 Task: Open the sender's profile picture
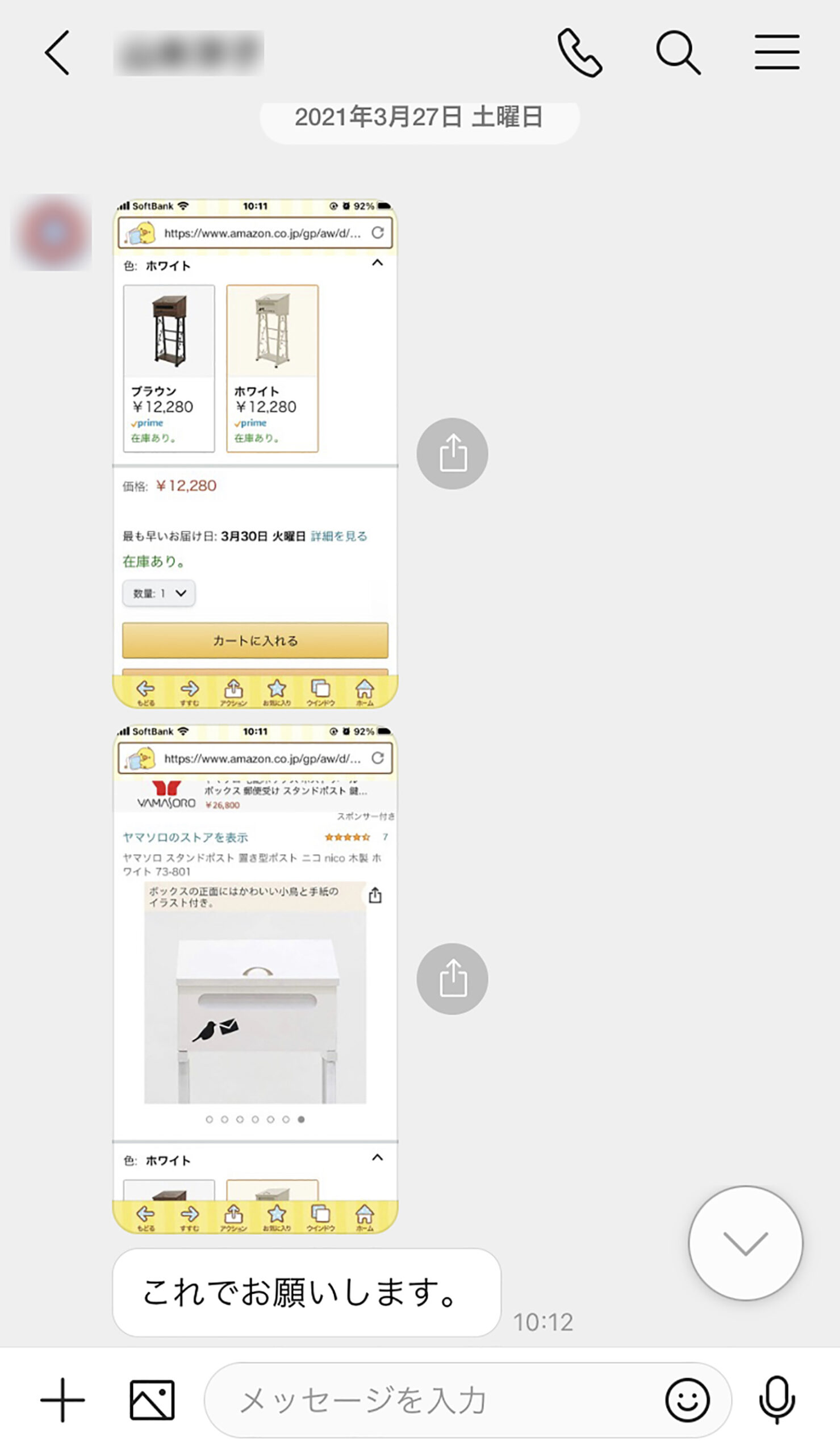[x=53, y=232]
